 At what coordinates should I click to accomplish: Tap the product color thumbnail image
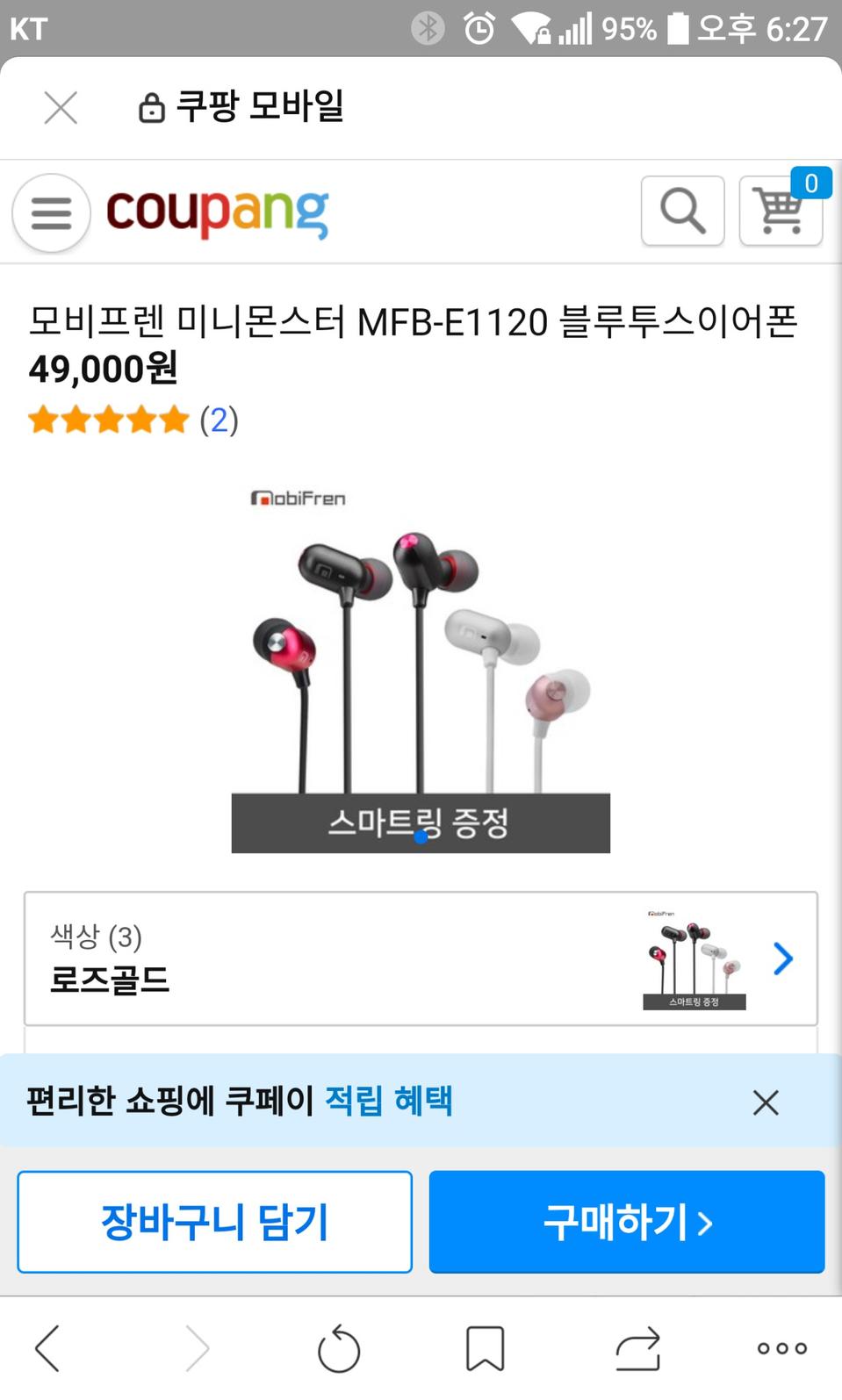(694, 957)
